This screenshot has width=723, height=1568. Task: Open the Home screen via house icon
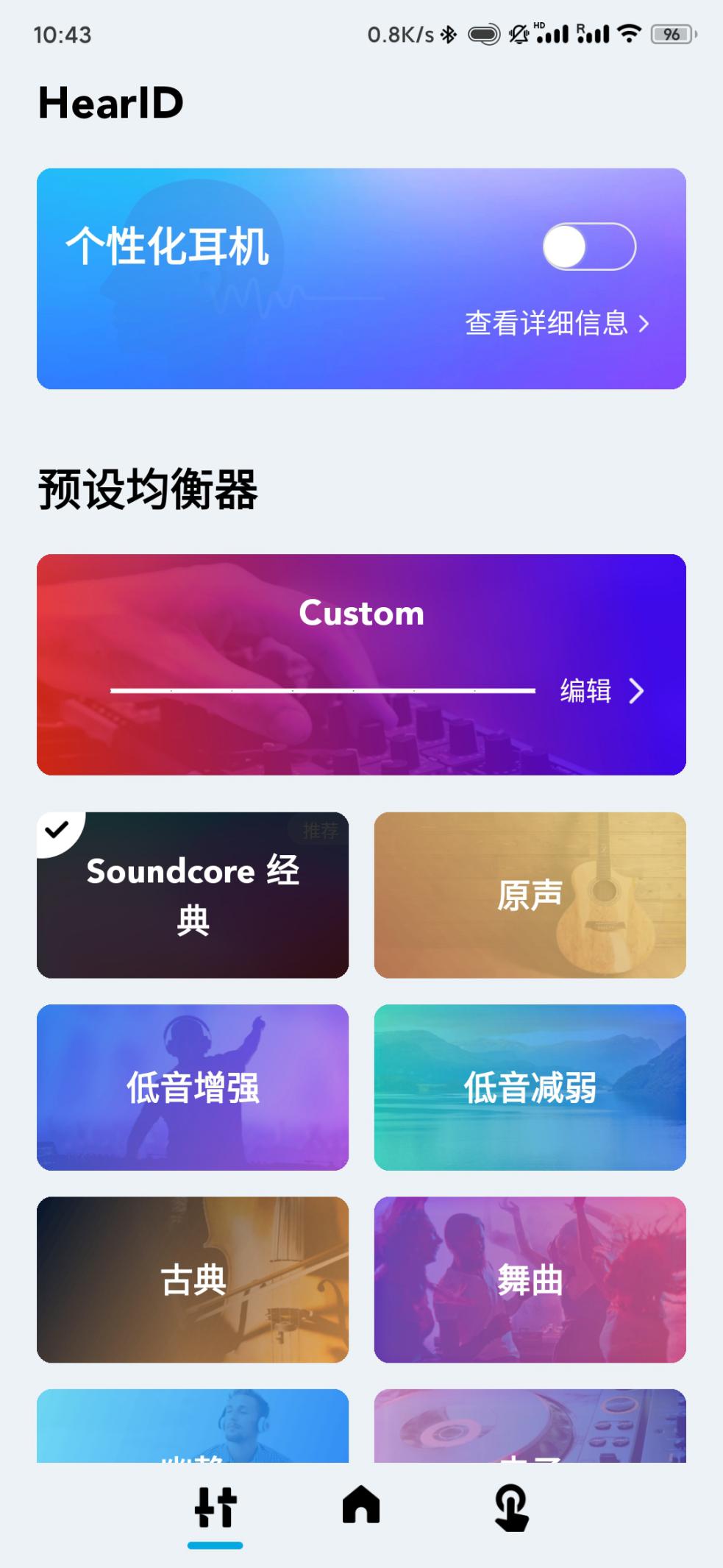click(361, 1505)
